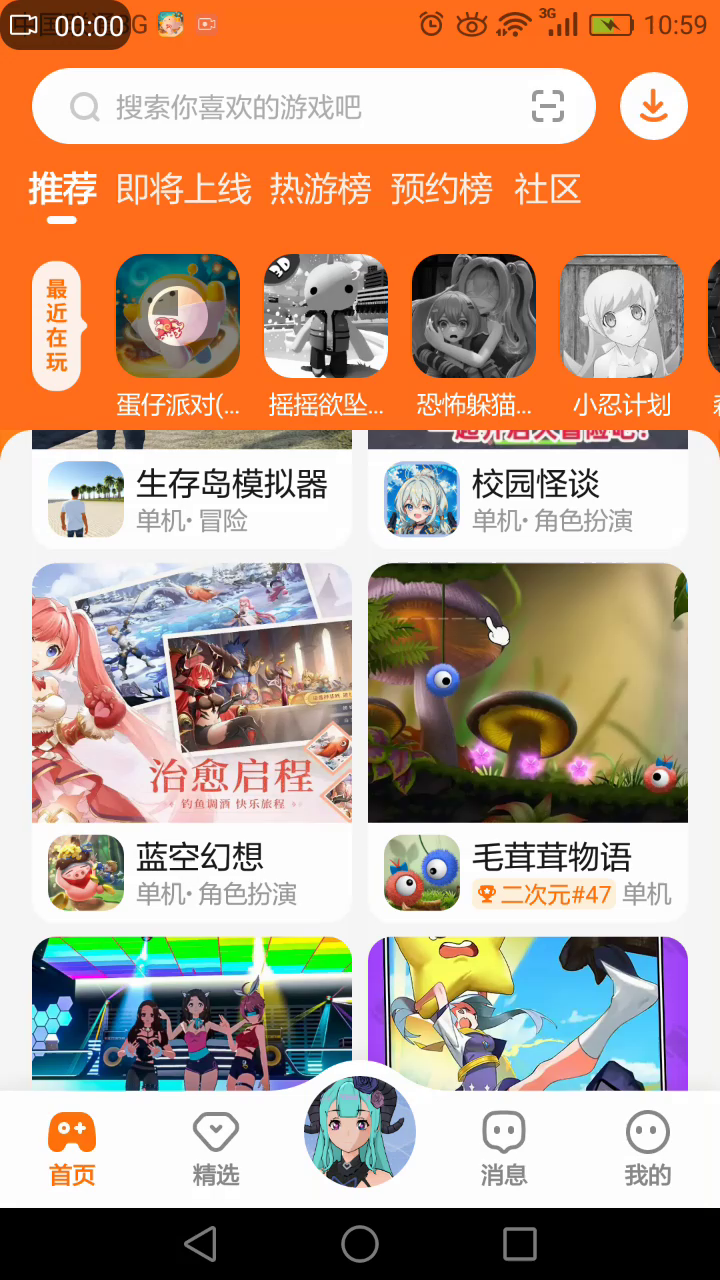The image size is (720, 1280).
Task: Go to the 社区 tab
Action: [547, 189]
